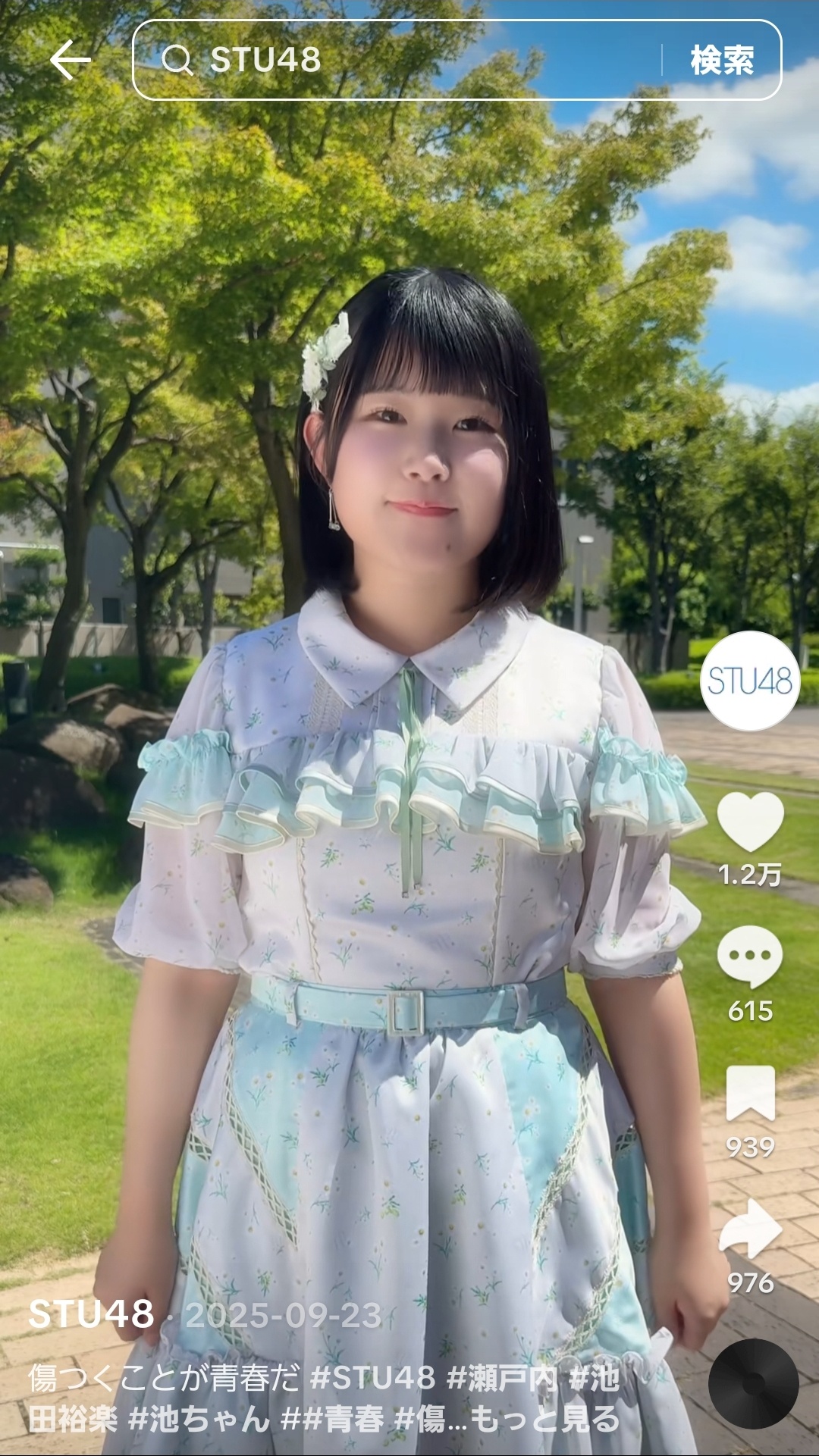The height and width of the screenshot is (1456, 819).
Task: Like this video with the heart icon
Action: point(750,822)
